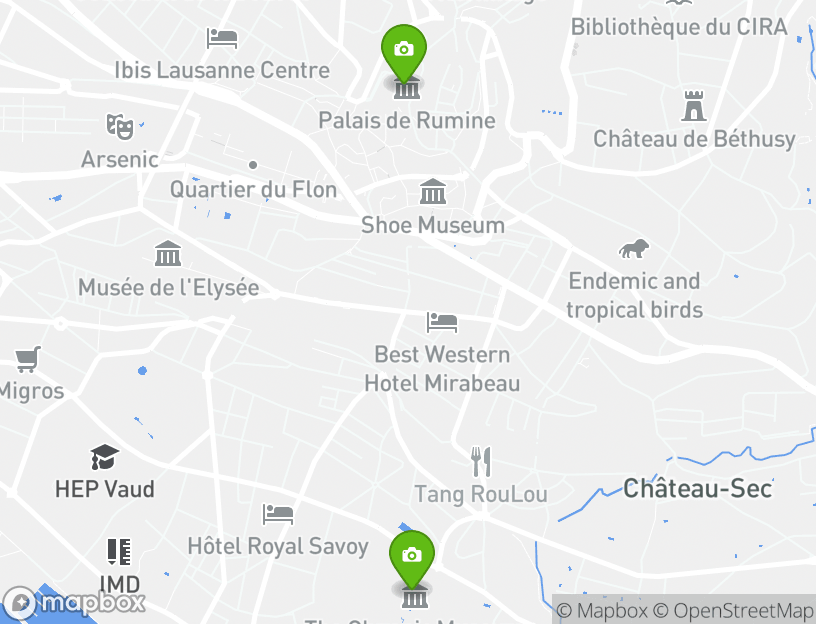Screen dimensions: 816x624
Task: Open the OpenStreetMap attribution link
Action: [743, 610]
